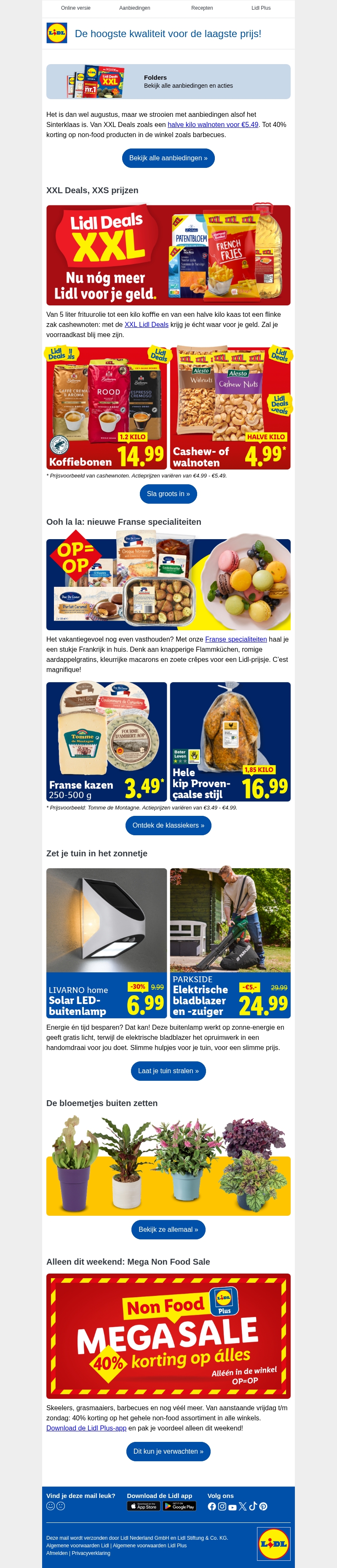Open the Franse specialiteiten text link
The image size is (337, 1568).
236,640
